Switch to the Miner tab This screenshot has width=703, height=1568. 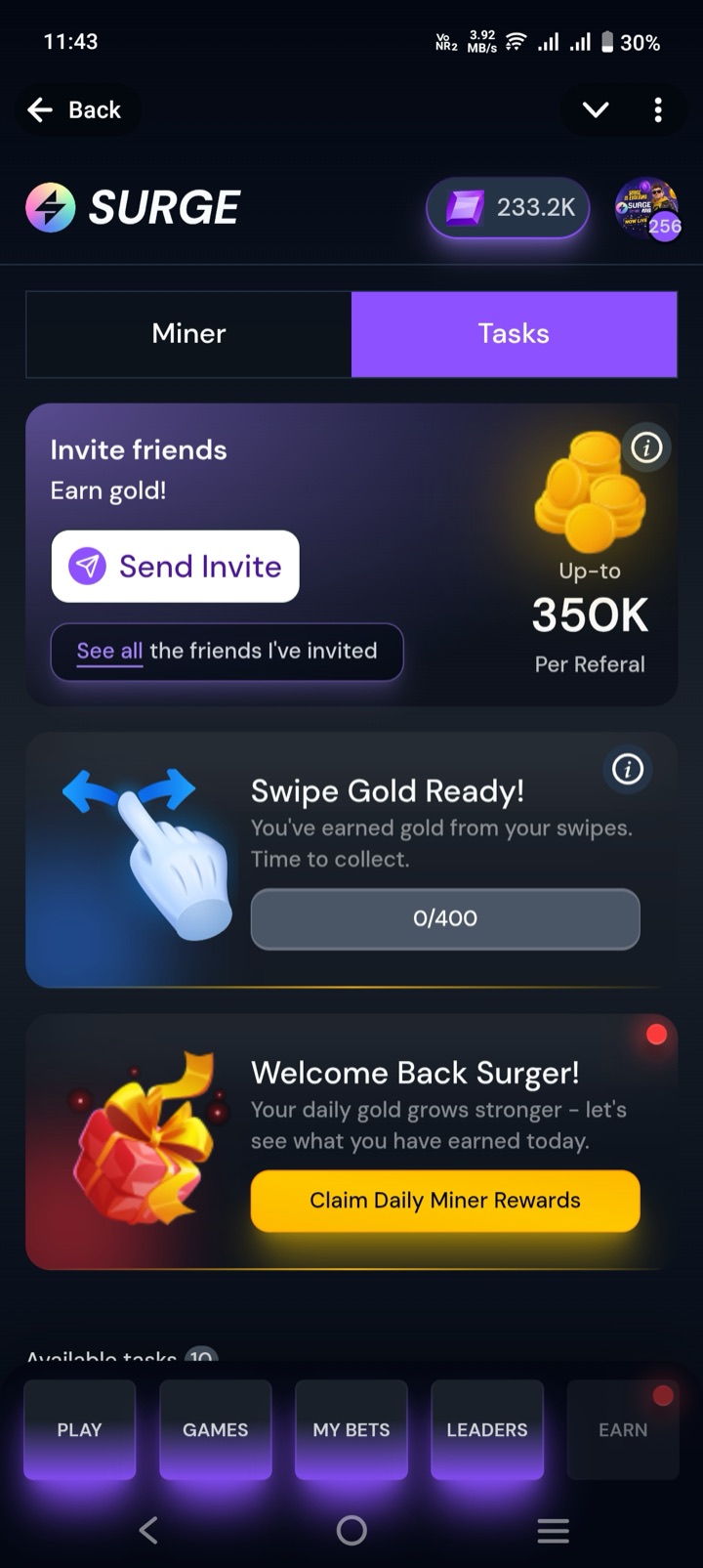tap(188, 333)
